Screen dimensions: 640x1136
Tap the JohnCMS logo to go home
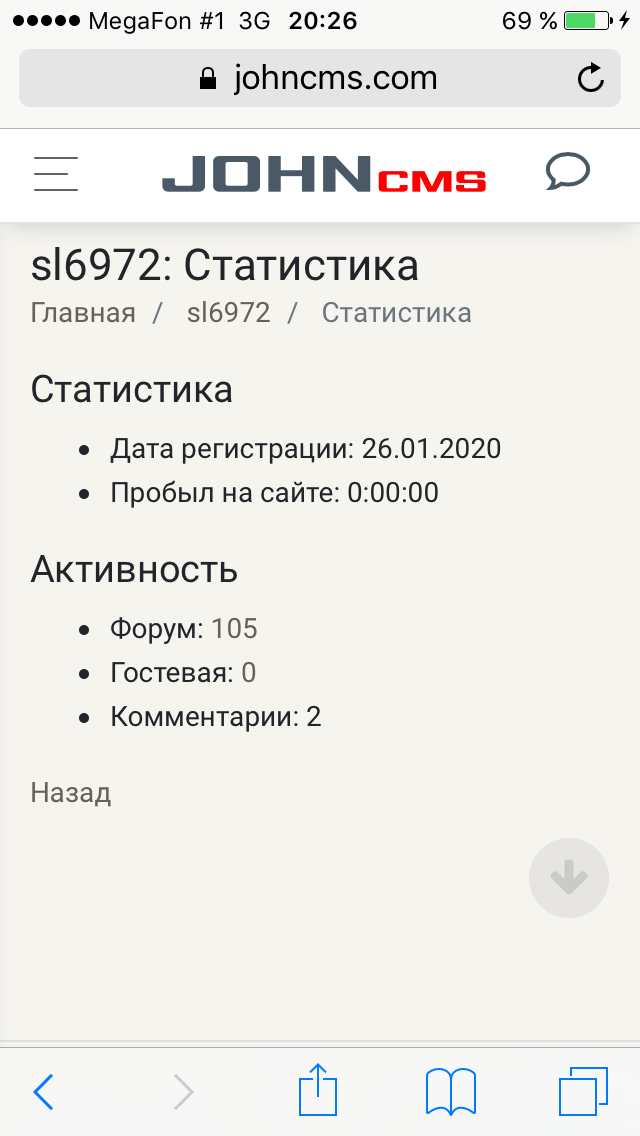click(x=323, y=174)
